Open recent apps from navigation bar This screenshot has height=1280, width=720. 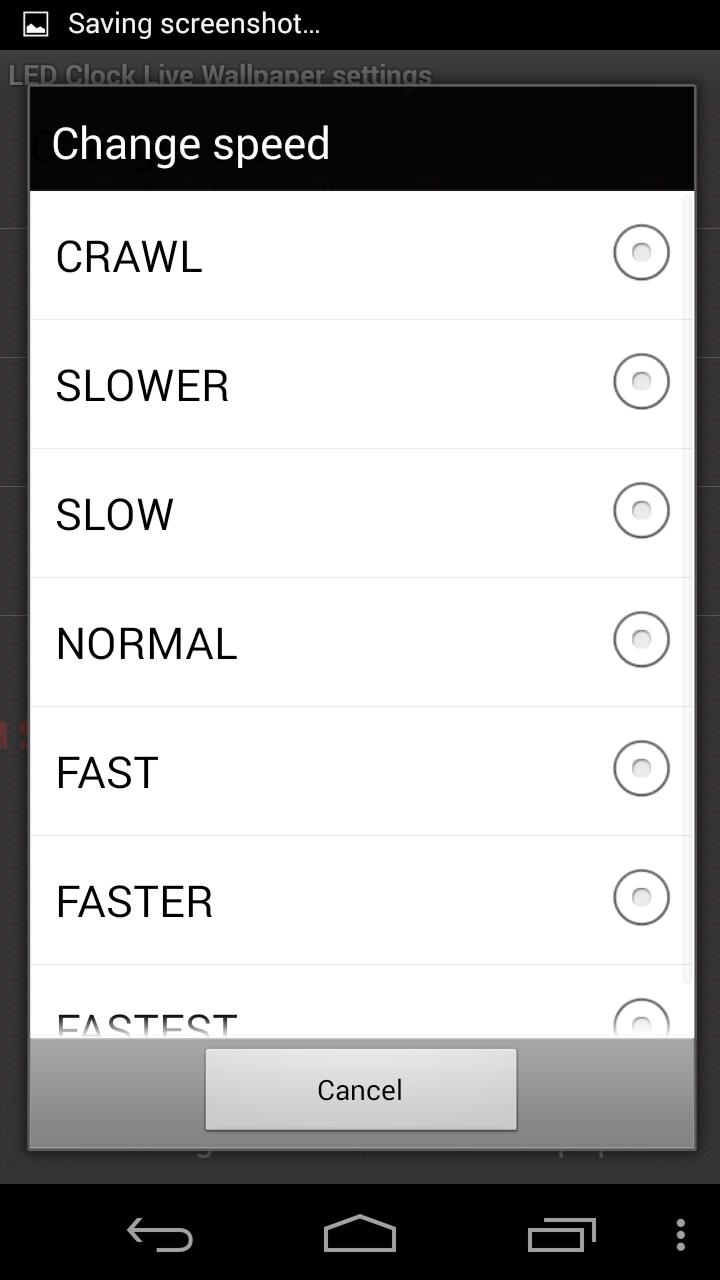561,1234
